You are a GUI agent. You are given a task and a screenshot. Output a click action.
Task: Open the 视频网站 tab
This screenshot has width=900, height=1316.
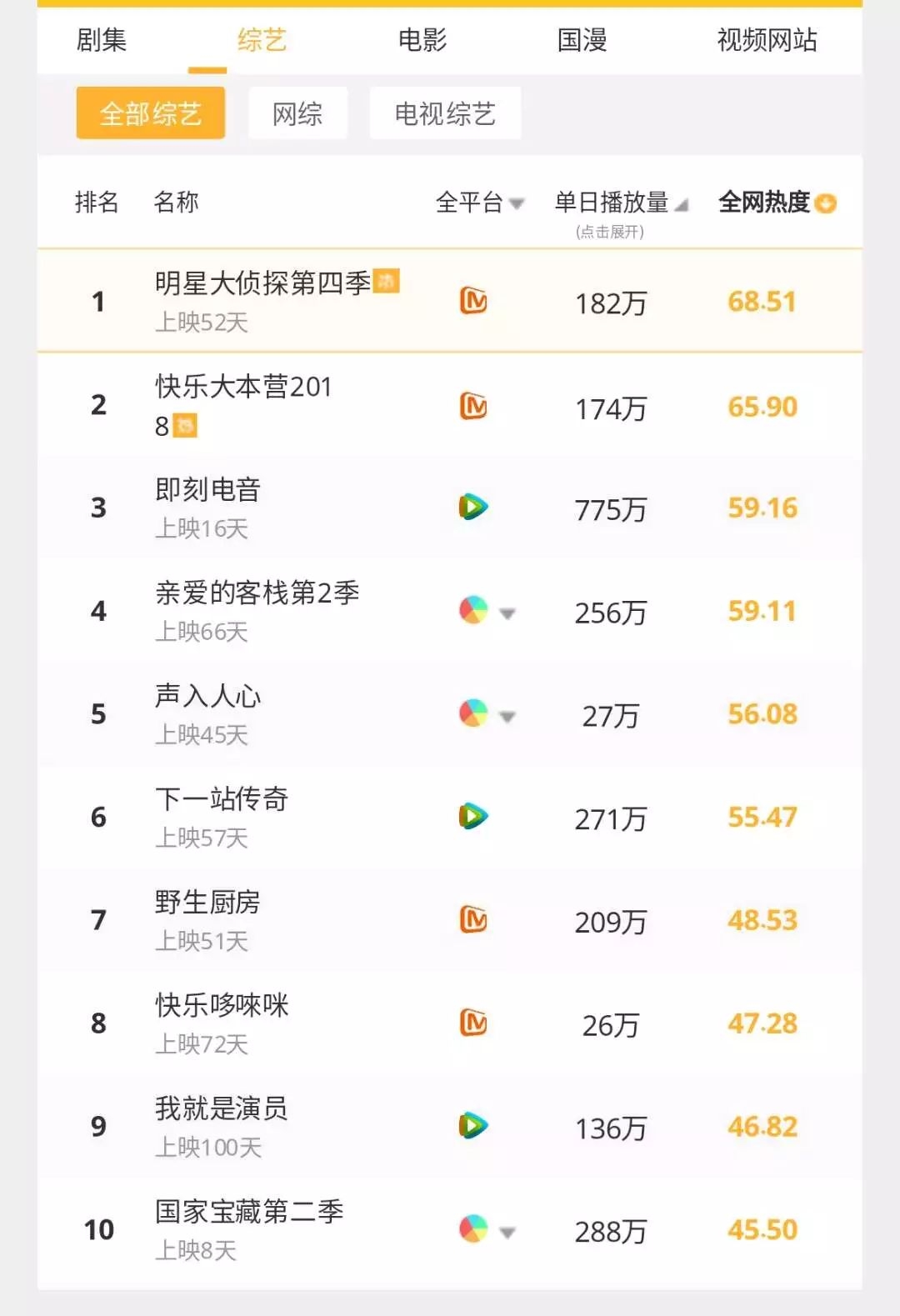point(766,40)
